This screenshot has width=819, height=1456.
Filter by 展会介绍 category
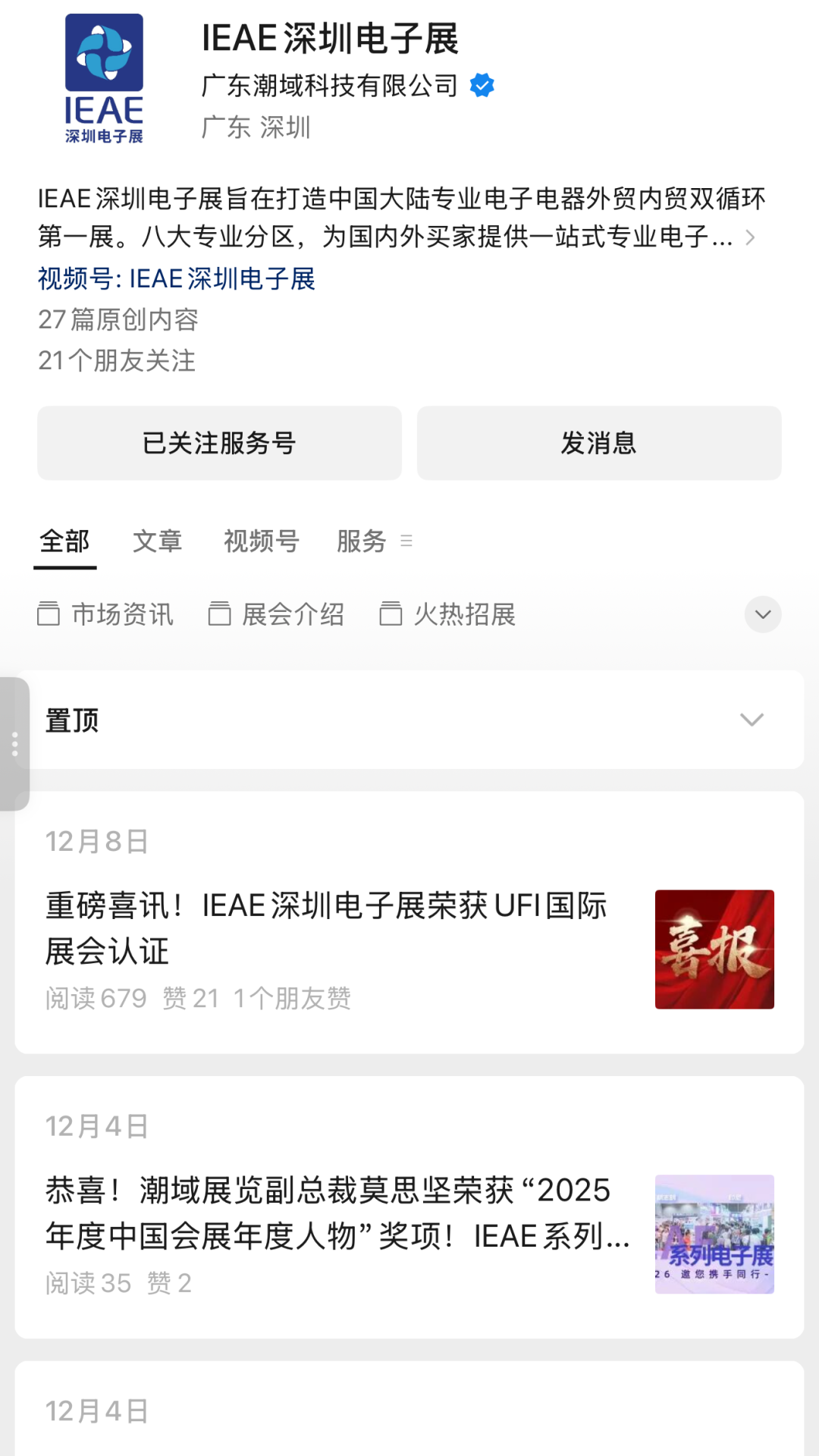(x=277, y=614)
